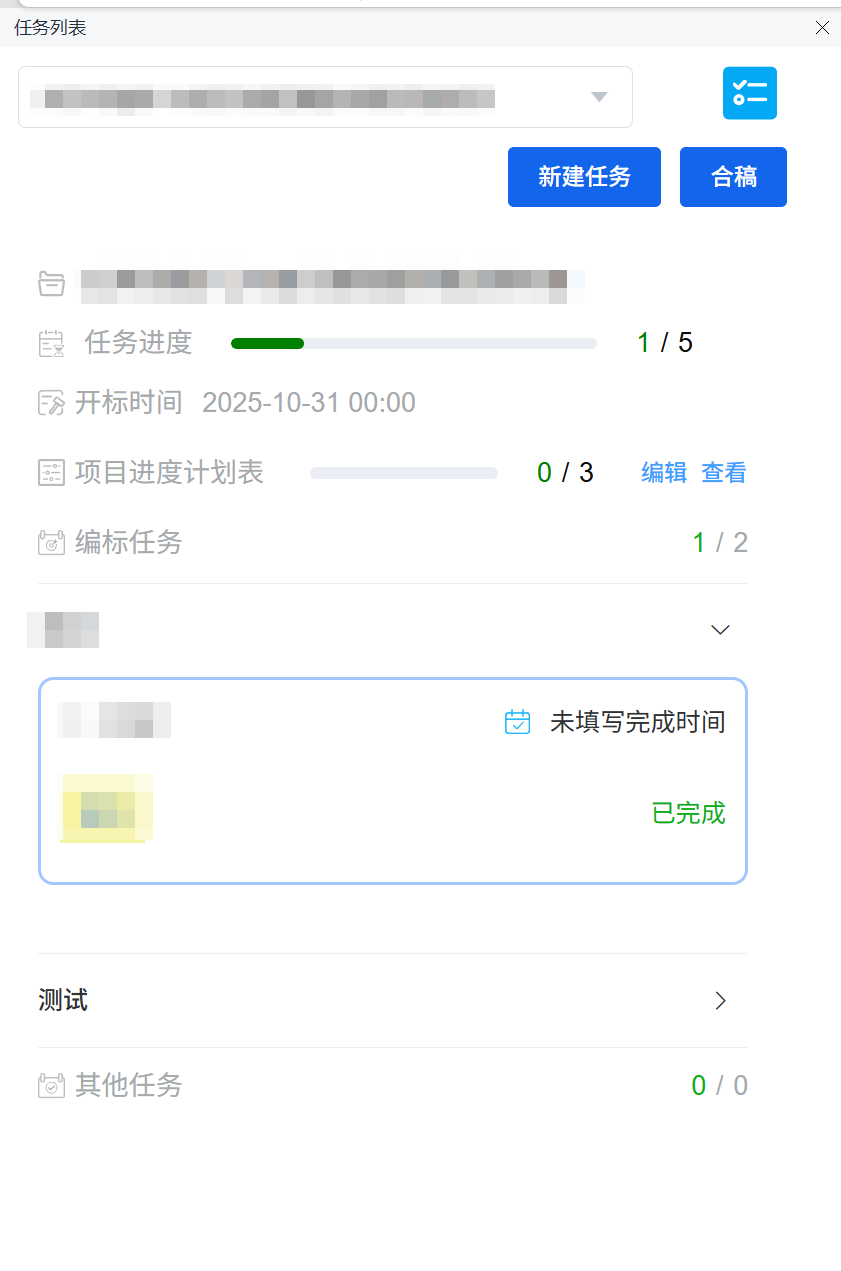Image resolution: width=841 pixels, height=1271 pixels.
Task: Close the 任务列表 panel
Action: point(822,28)
